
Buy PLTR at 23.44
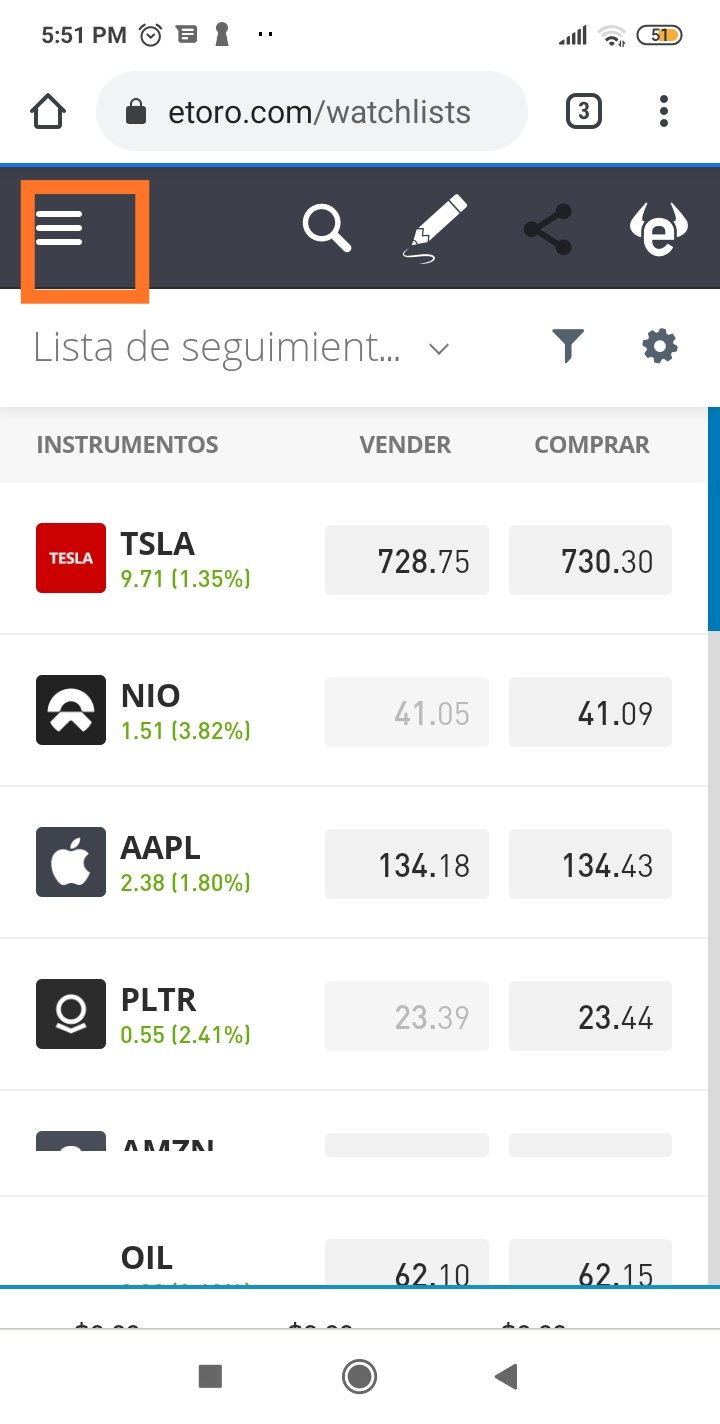coord(590,1016)
